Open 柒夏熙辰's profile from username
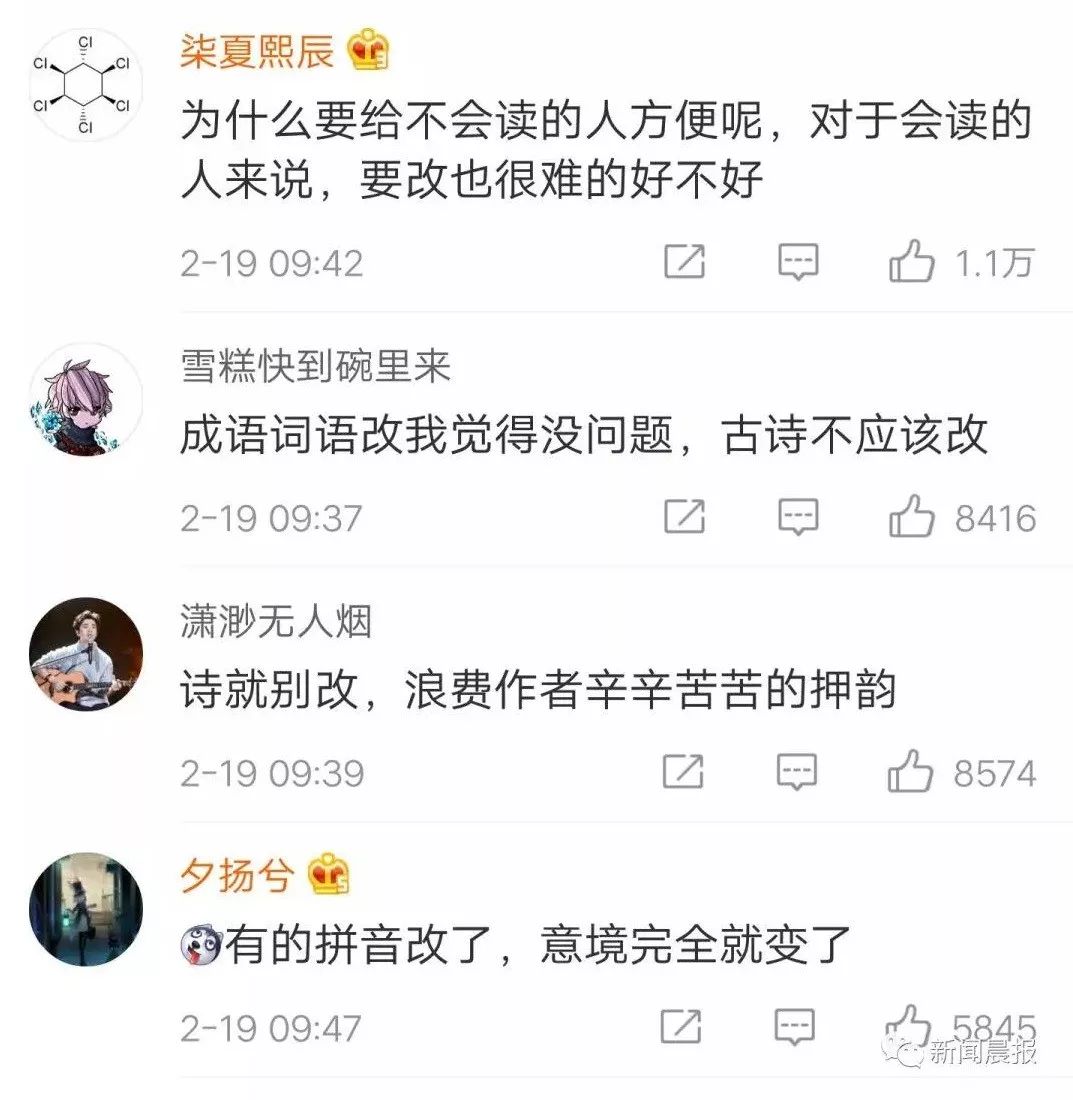The height and width of the screenshot is (1100, 1073). pos(257,51)
